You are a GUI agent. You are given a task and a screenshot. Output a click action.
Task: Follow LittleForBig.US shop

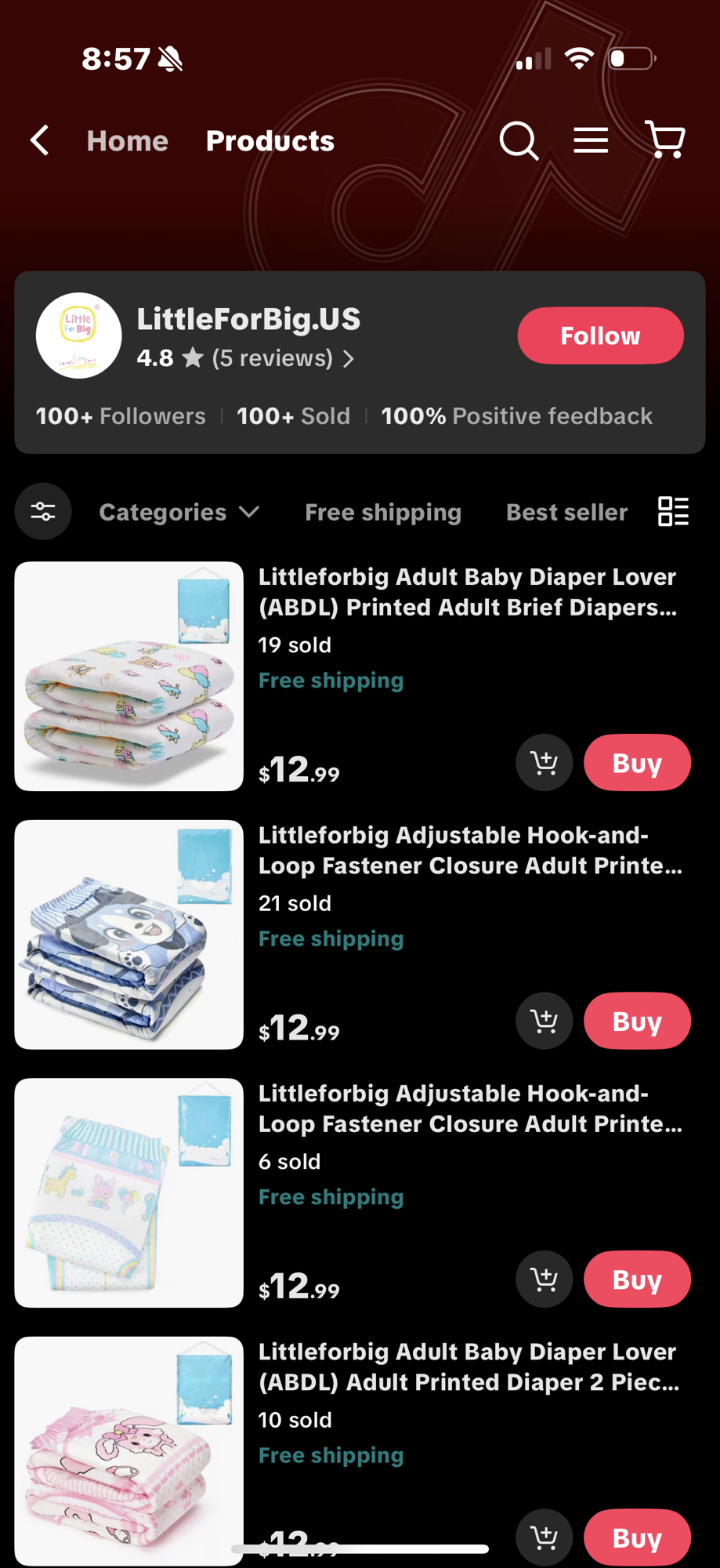(x=600, y=336)
